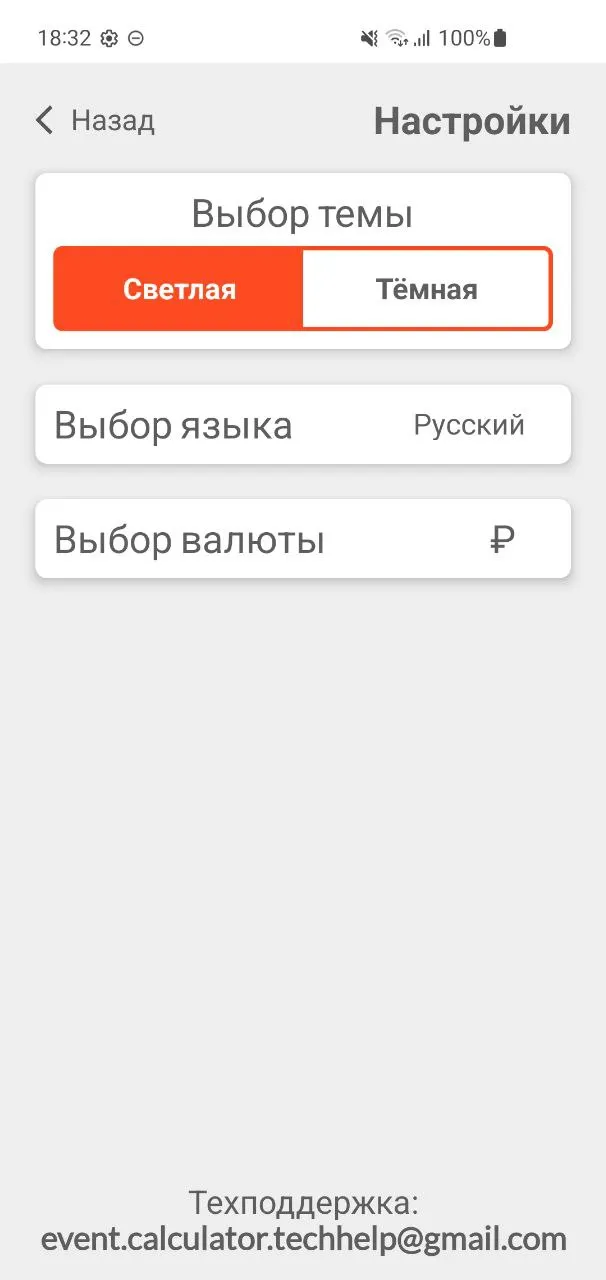Switch to the Тёмная theme
This screenshot has height=1280, width=606.
426,289
